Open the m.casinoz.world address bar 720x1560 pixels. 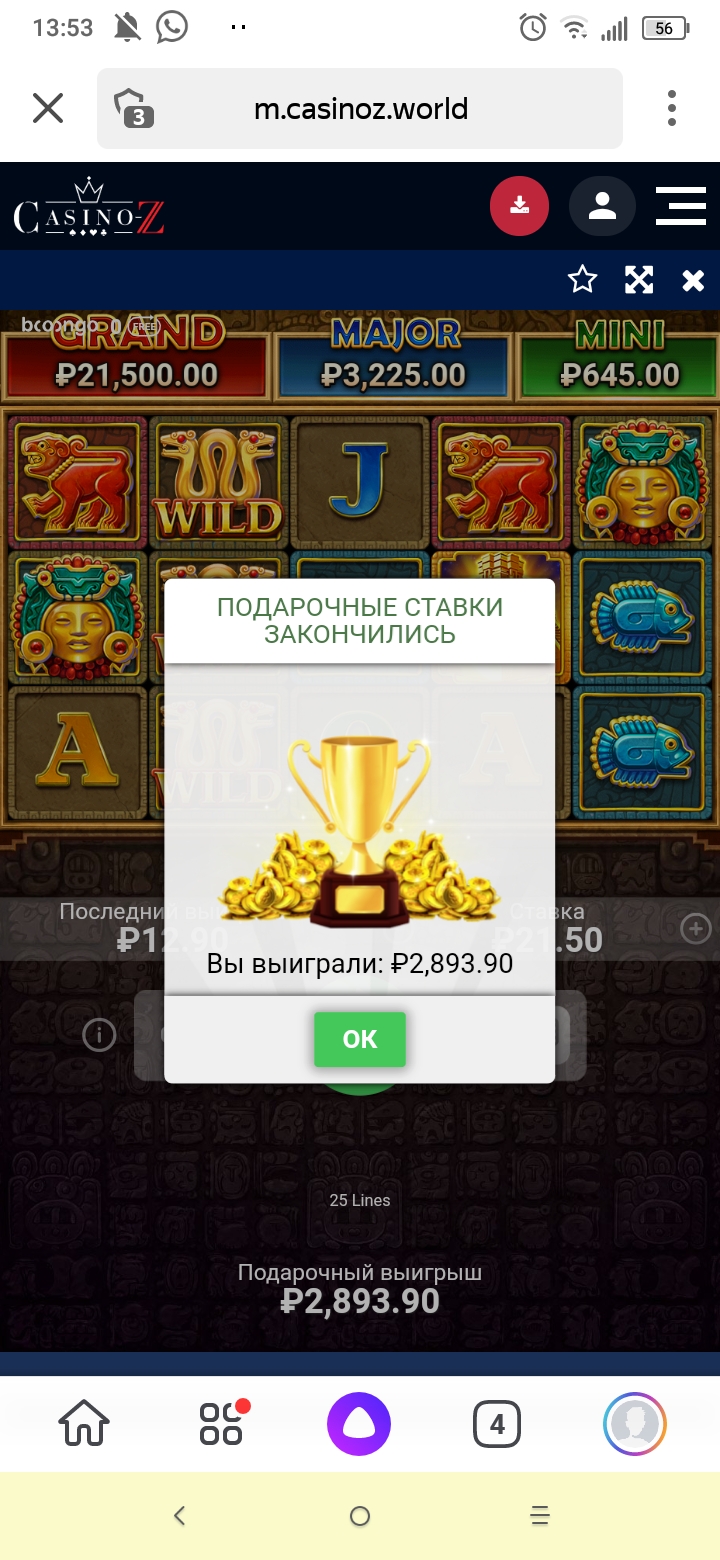pos(360,108)
